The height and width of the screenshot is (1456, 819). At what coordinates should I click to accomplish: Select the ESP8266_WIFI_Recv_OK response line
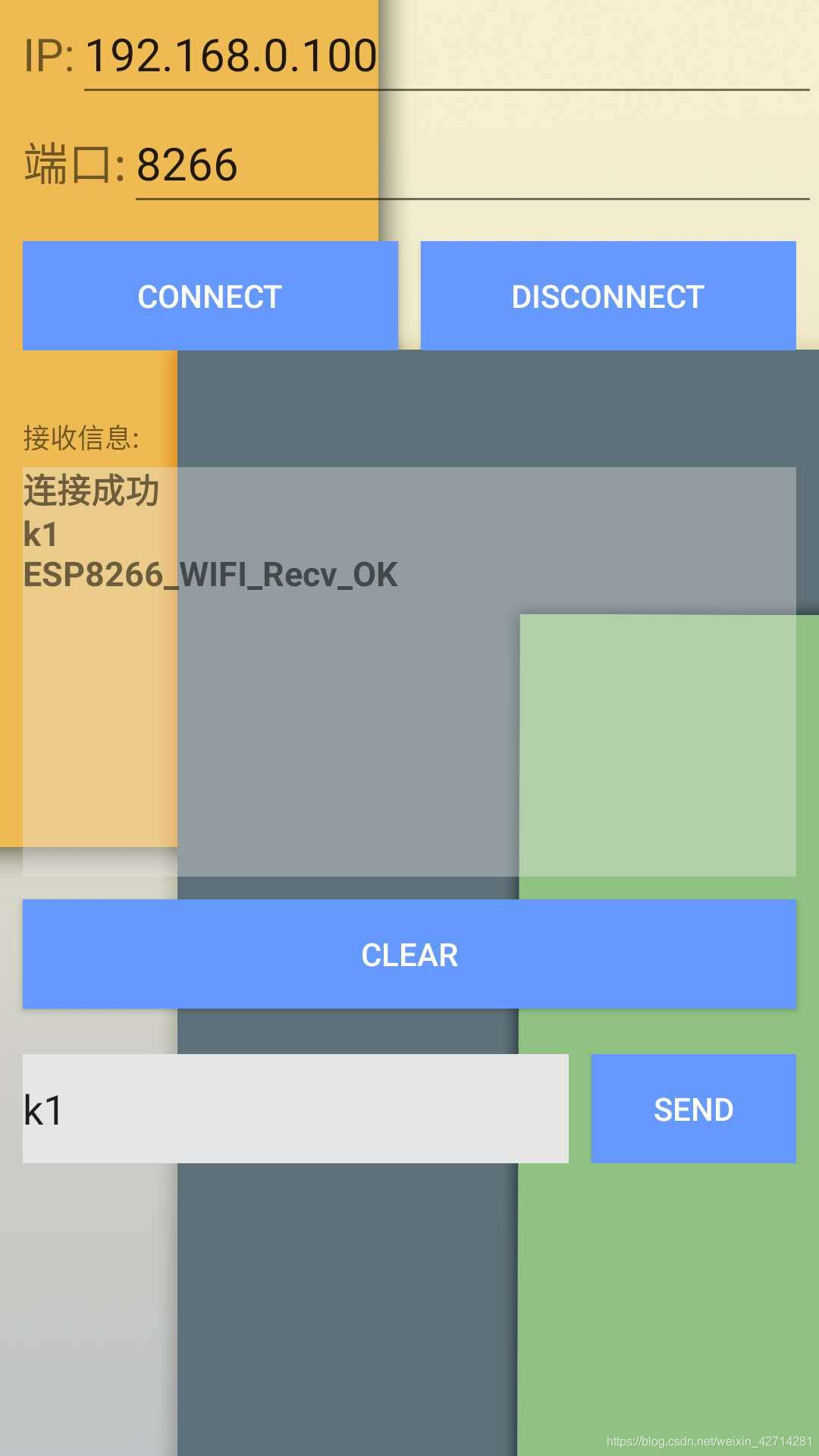209,575
